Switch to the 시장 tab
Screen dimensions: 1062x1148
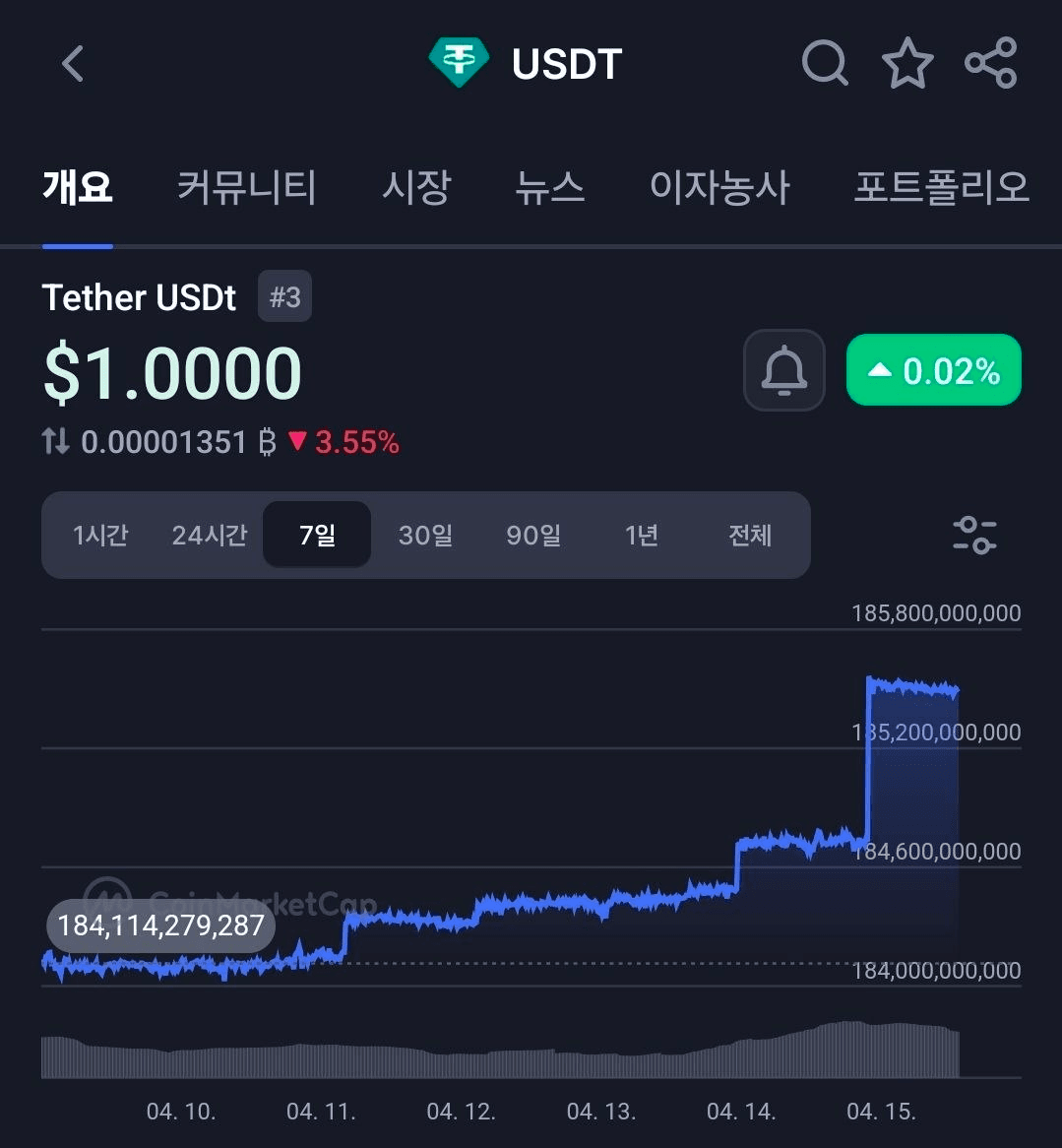(x=416, y=187)
